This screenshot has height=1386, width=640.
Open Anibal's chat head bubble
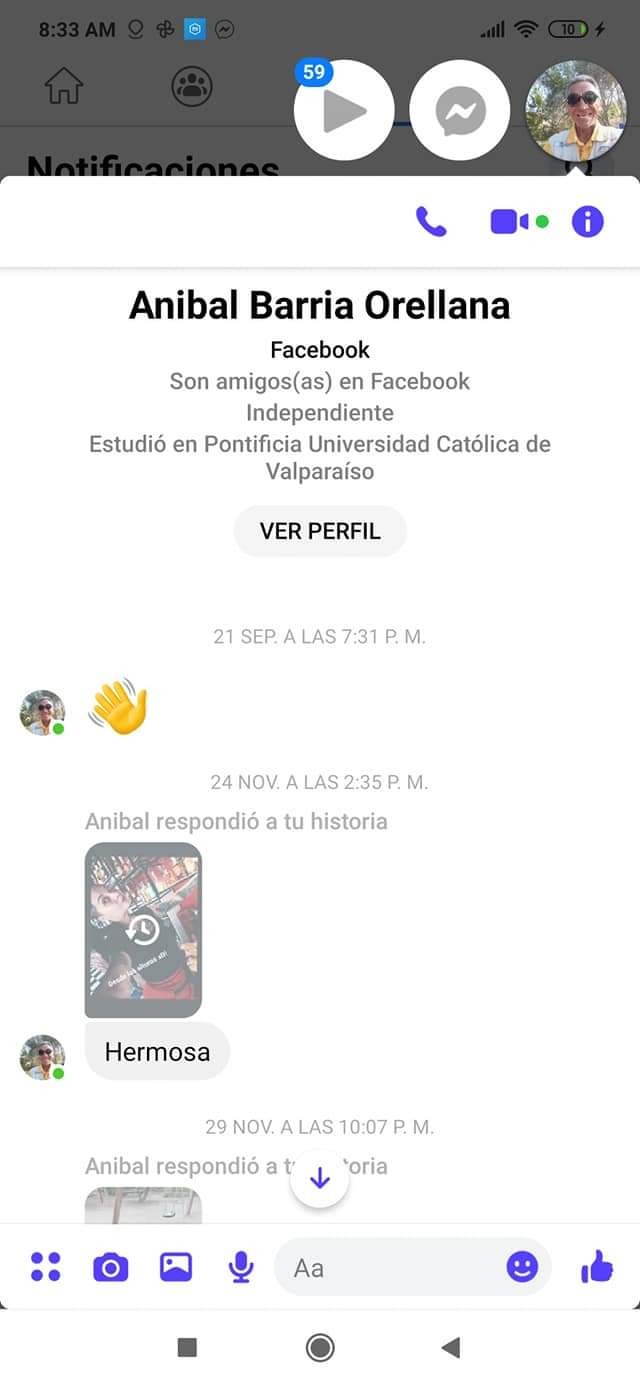pos(575,110)
